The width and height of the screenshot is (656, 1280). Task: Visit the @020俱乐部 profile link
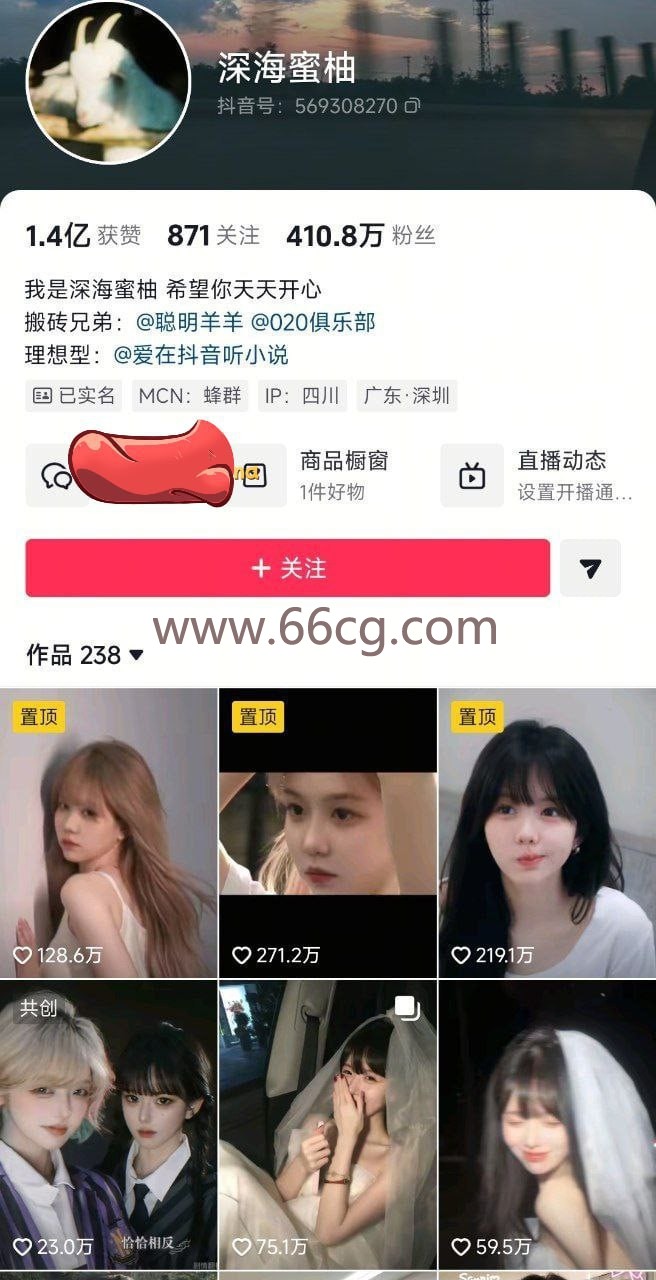(x=313, y=322)
